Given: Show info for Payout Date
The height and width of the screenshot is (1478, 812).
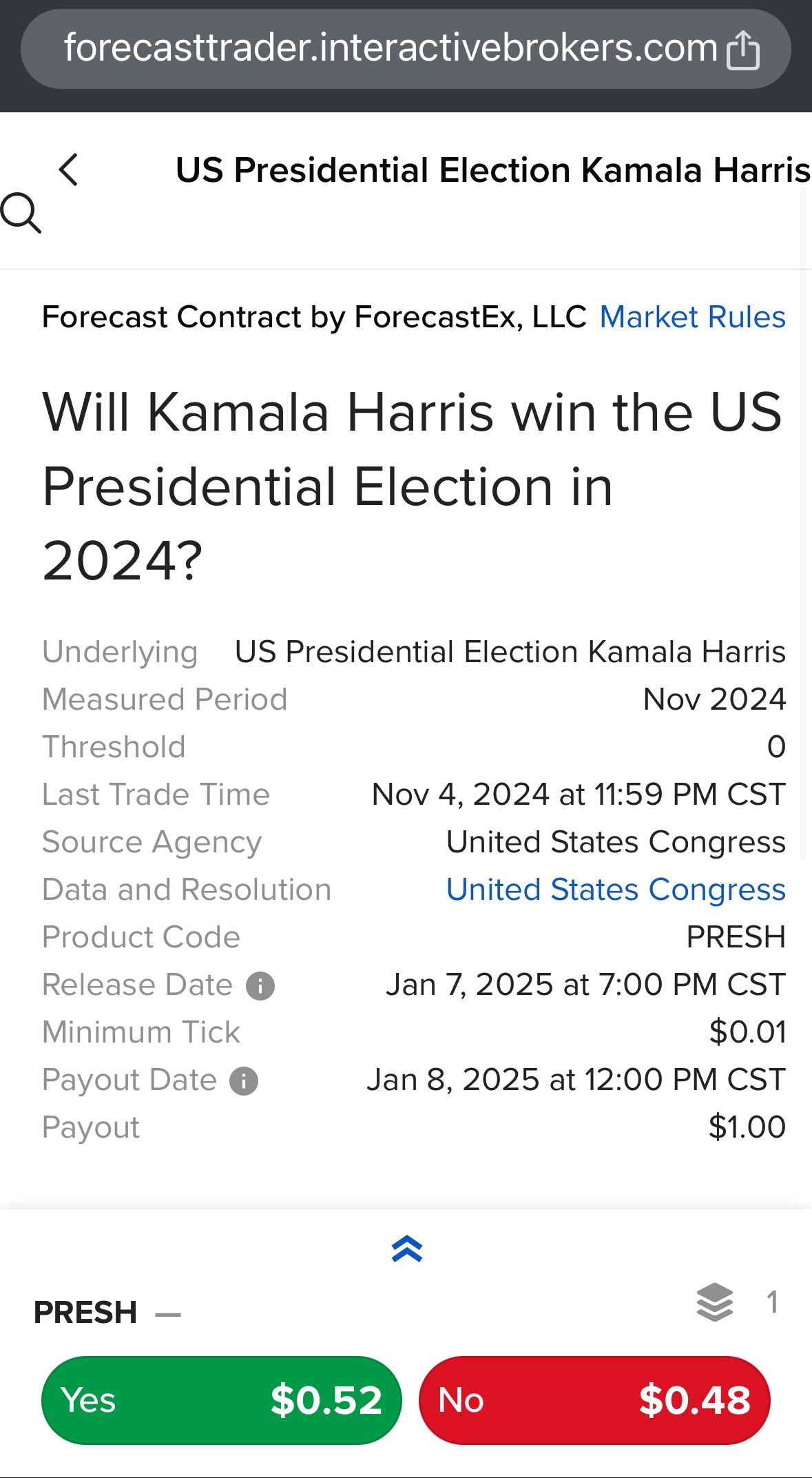Looking at the screenshot, I should point(244,1081).
